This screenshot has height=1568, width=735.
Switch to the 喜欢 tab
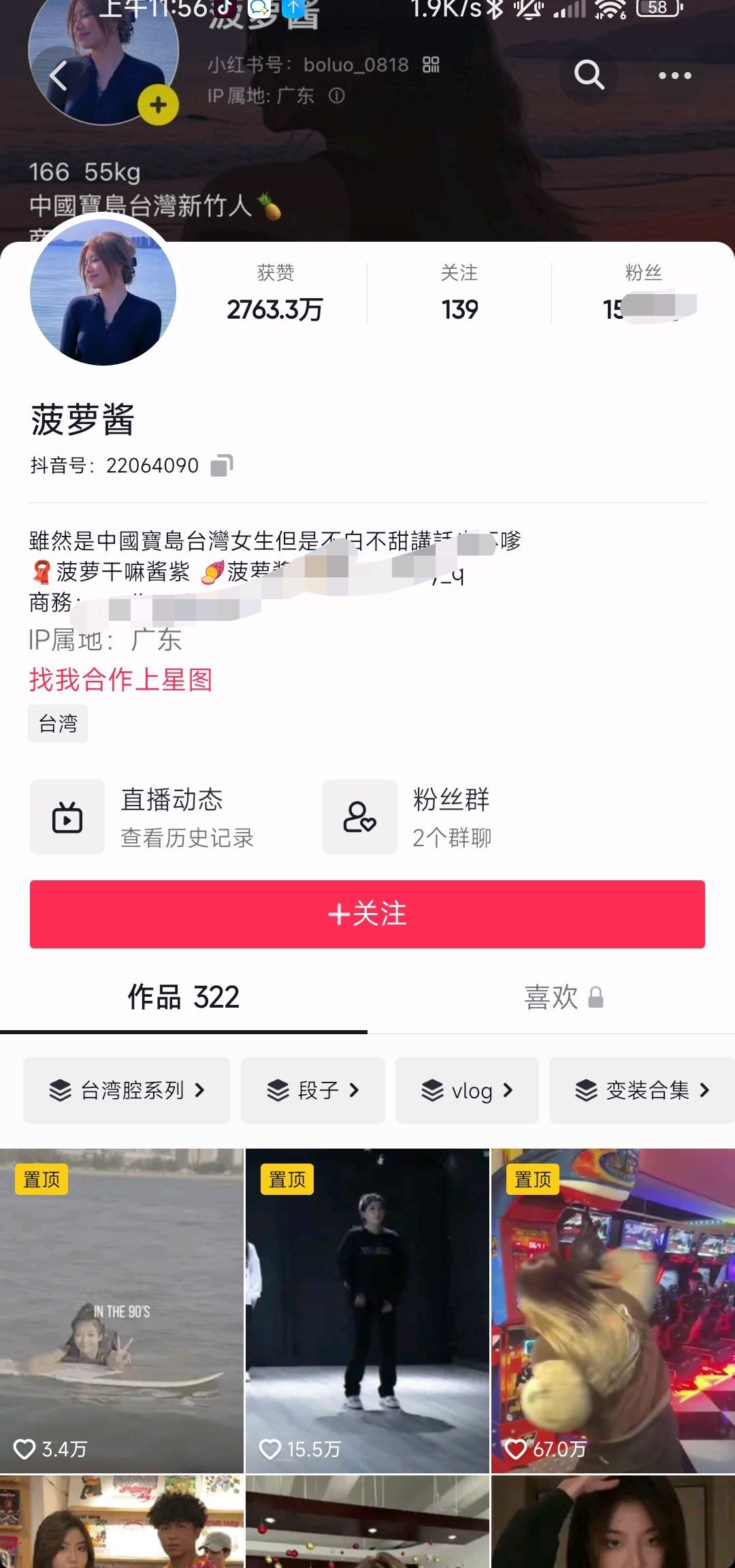pos(562,997)
